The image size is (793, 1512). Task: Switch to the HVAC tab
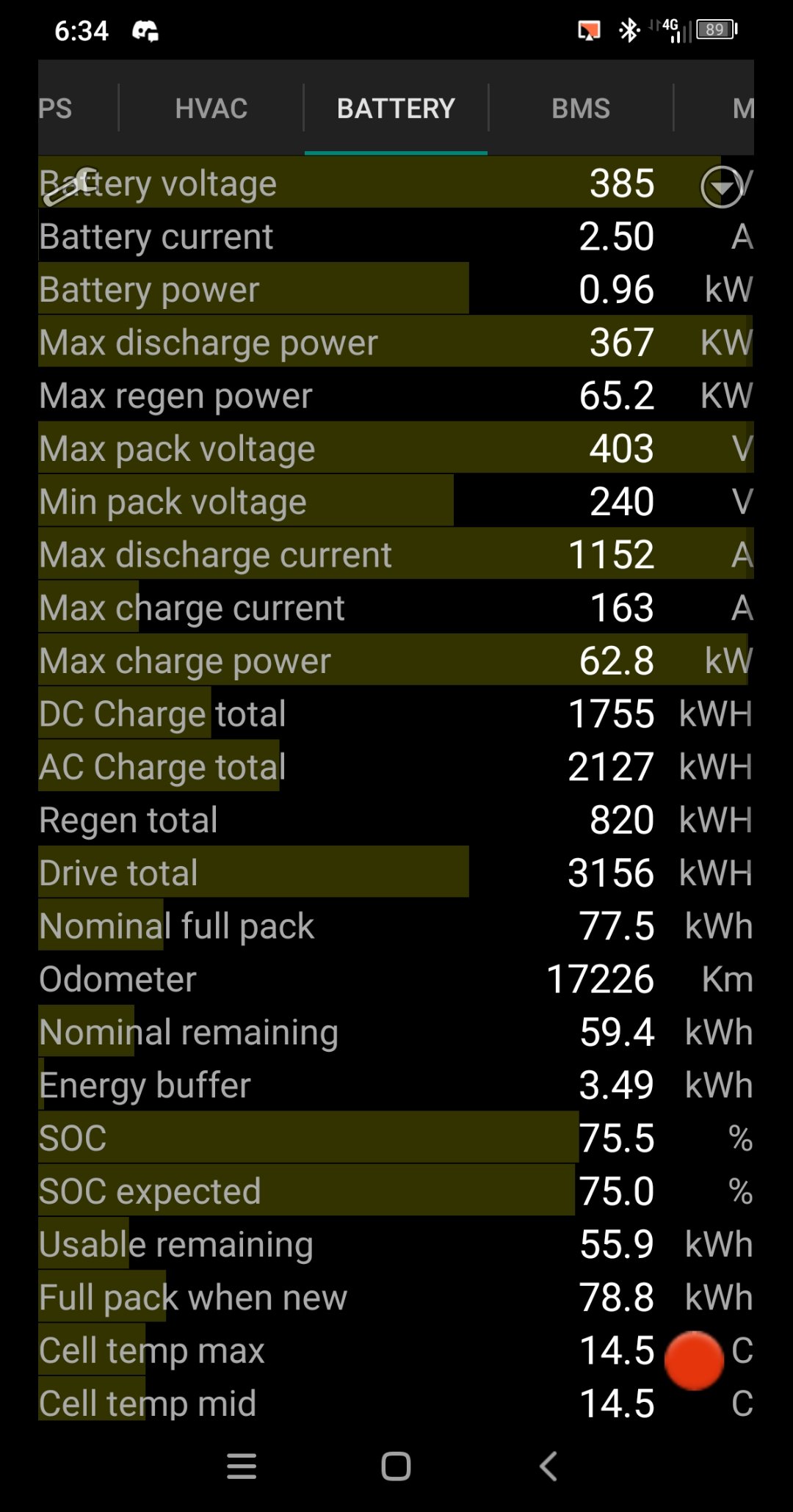(211, 109)
